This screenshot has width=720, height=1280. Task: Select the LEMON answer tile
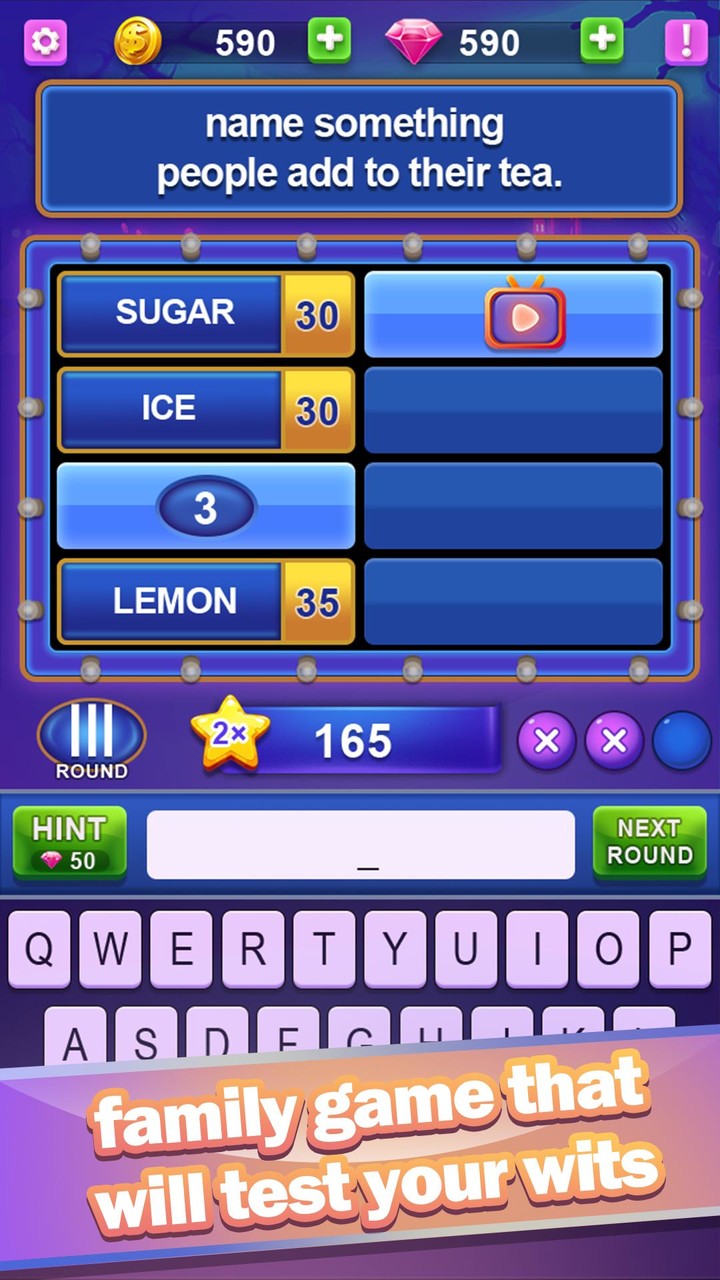click(205, 601)
